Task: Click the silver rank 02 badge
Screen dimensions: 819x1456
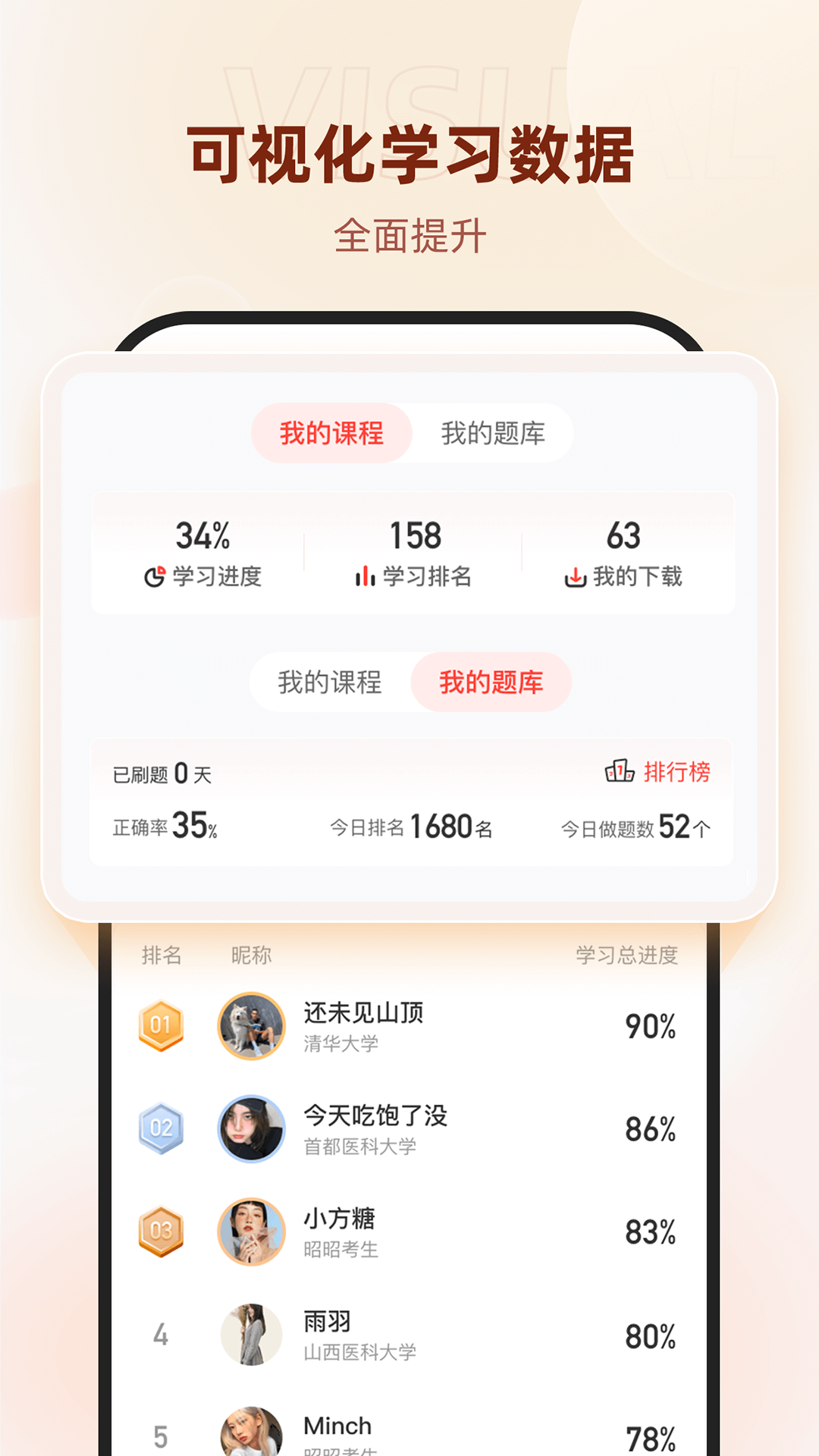Action: tap(162, 1130)
